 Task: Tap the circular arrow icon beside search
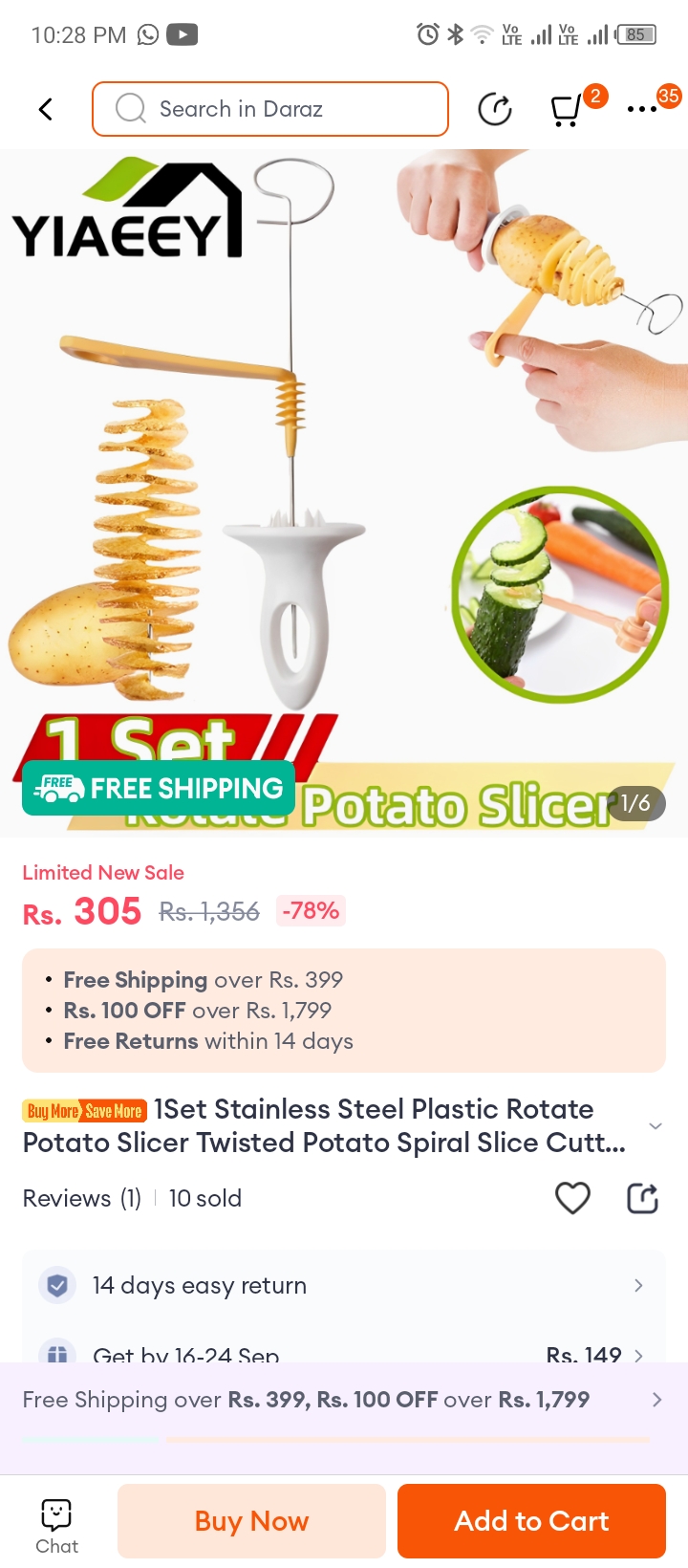[x=495, y=110]
